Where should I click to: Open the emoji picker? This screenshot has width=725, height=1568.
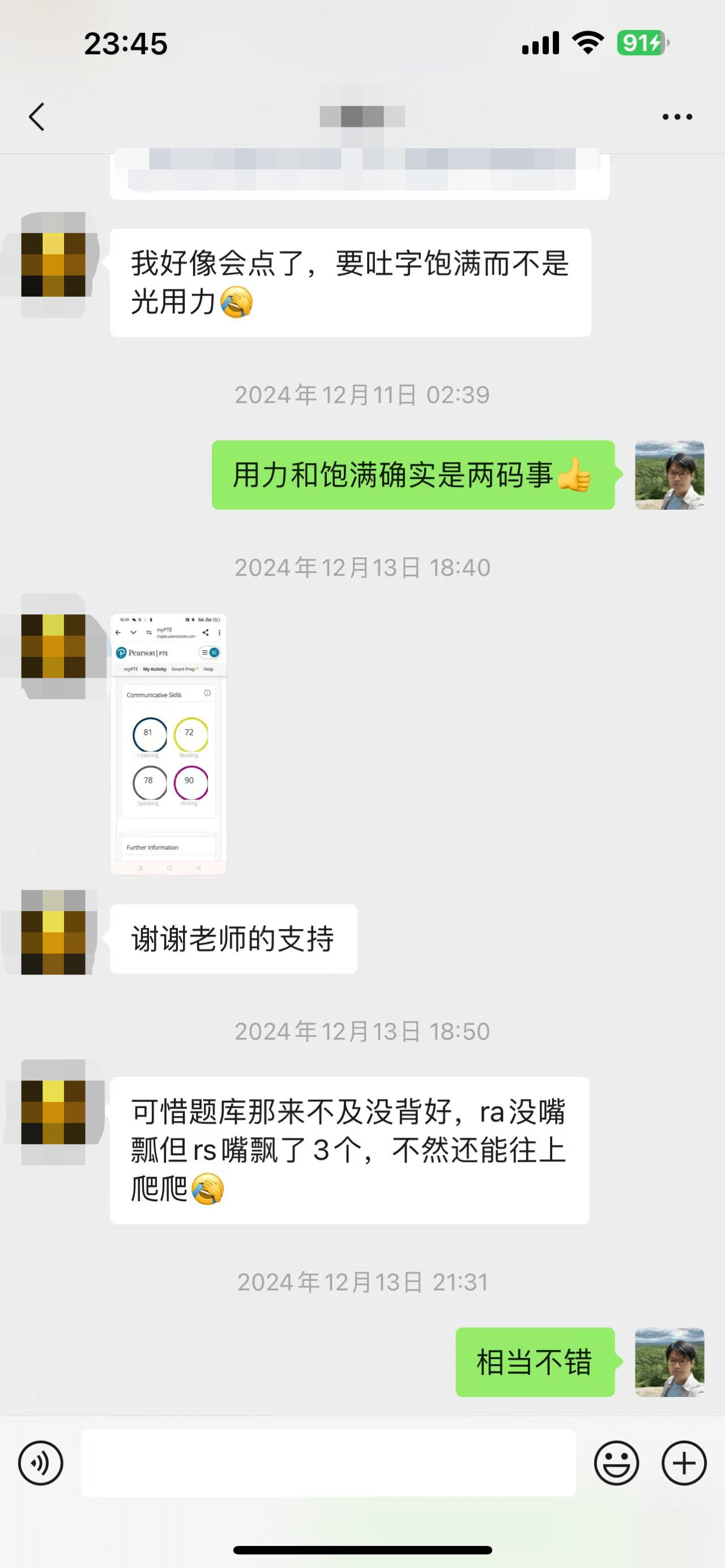(616, 1463)
